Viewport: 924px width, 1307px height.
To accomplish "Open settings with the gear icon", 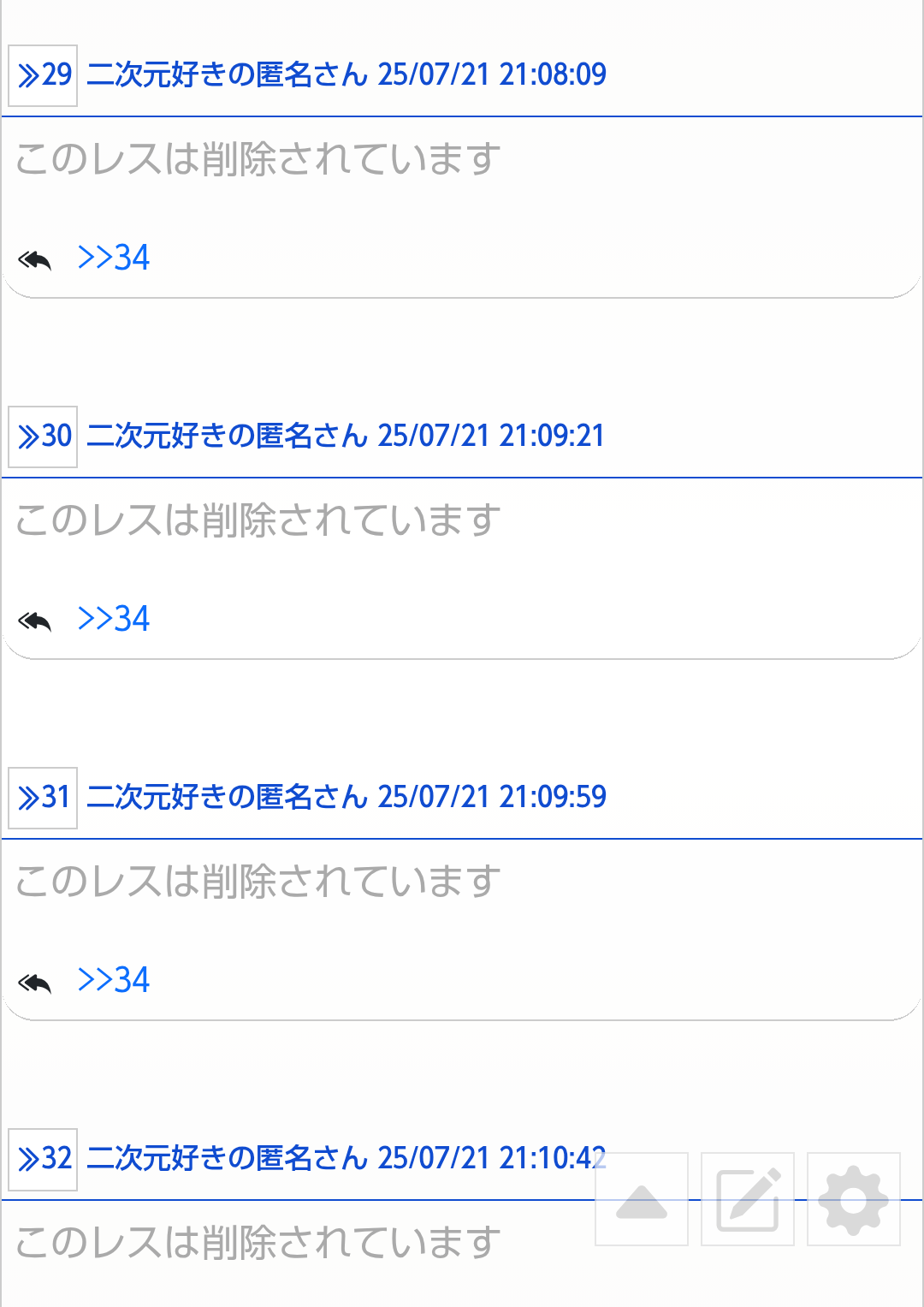I will click(854, 1199).
